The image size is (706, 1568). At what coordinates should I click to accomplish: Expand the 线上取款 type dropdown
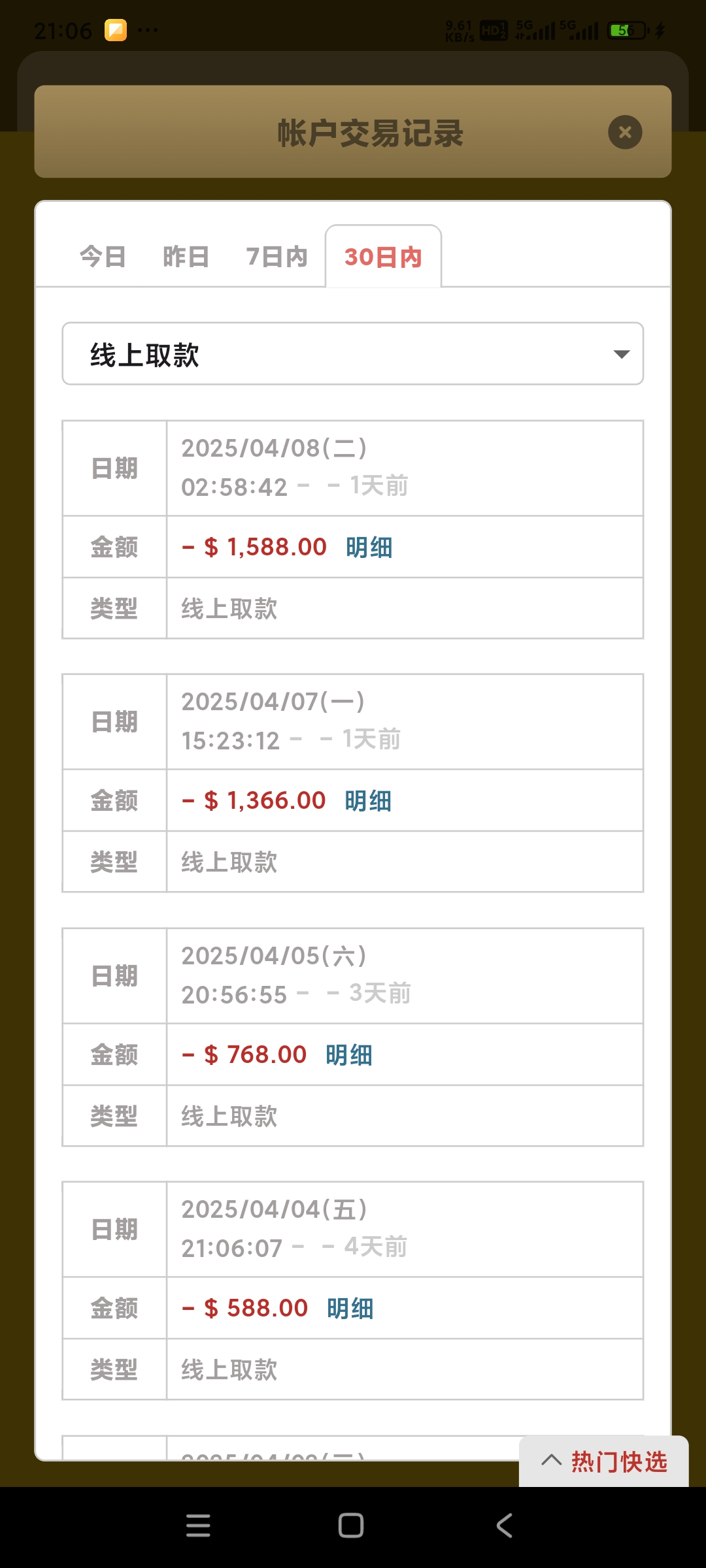(x=353, y=353)
